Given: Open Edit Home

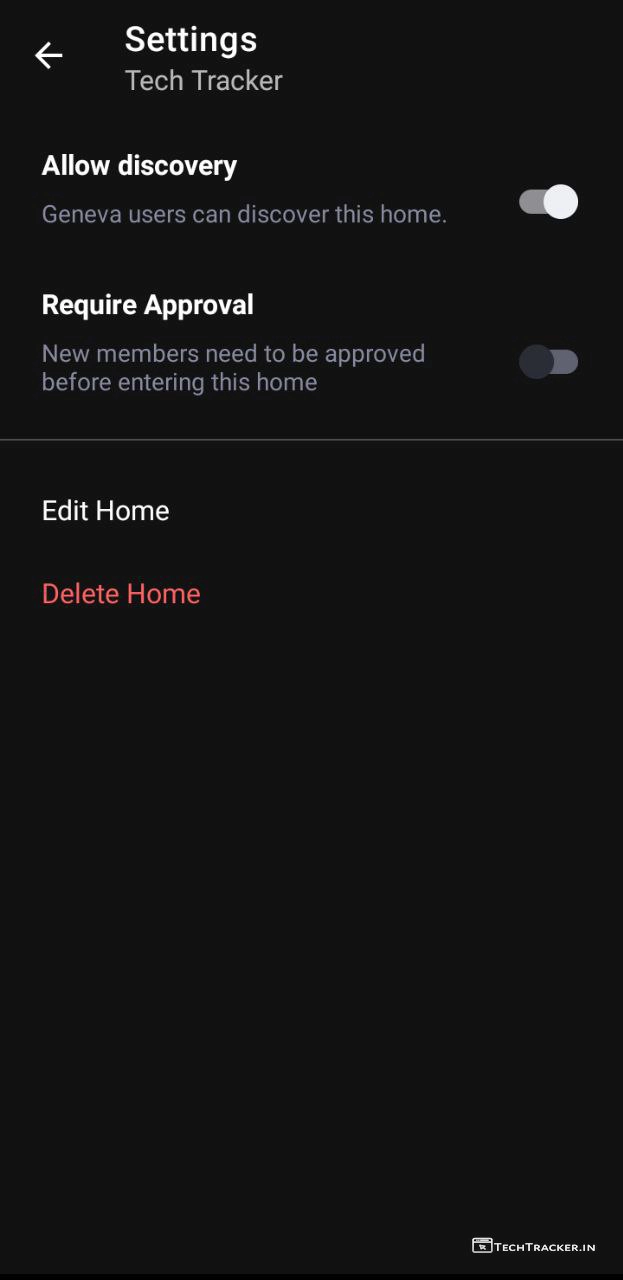Looking at the screenshot, I should coord(106,511).
